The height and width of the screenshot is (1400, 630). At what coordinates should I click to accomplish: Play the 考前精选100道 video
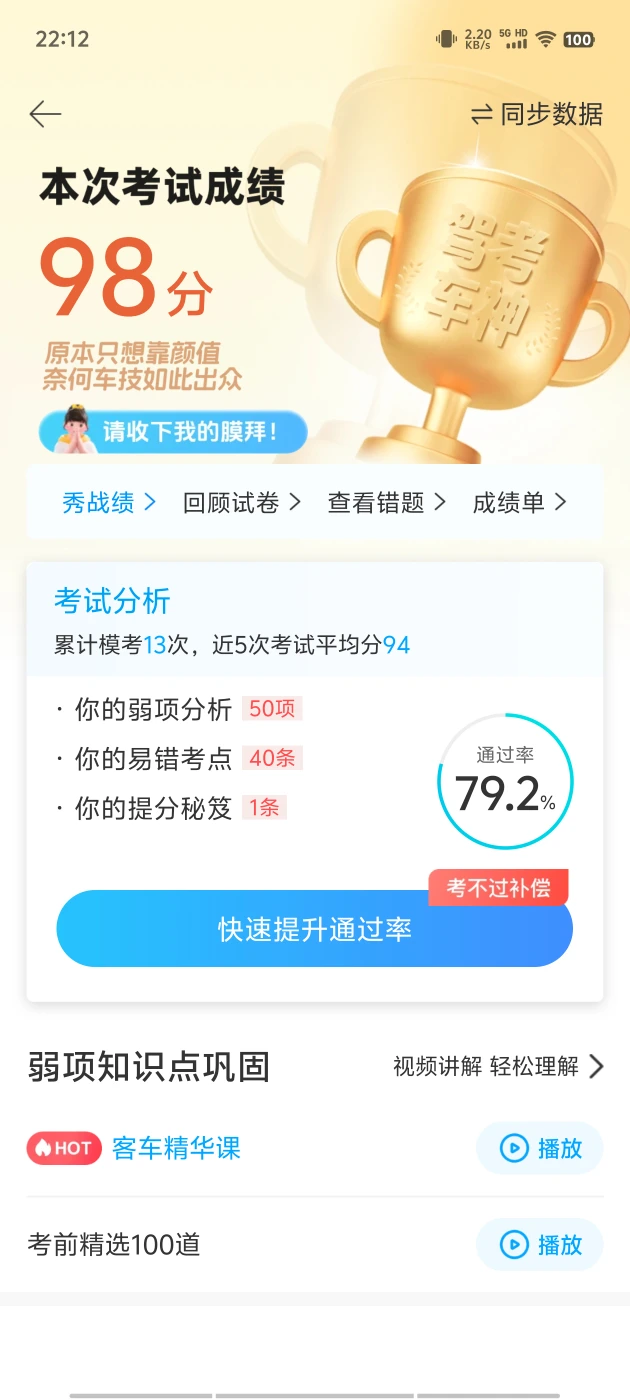click(x=540, y=1245)
